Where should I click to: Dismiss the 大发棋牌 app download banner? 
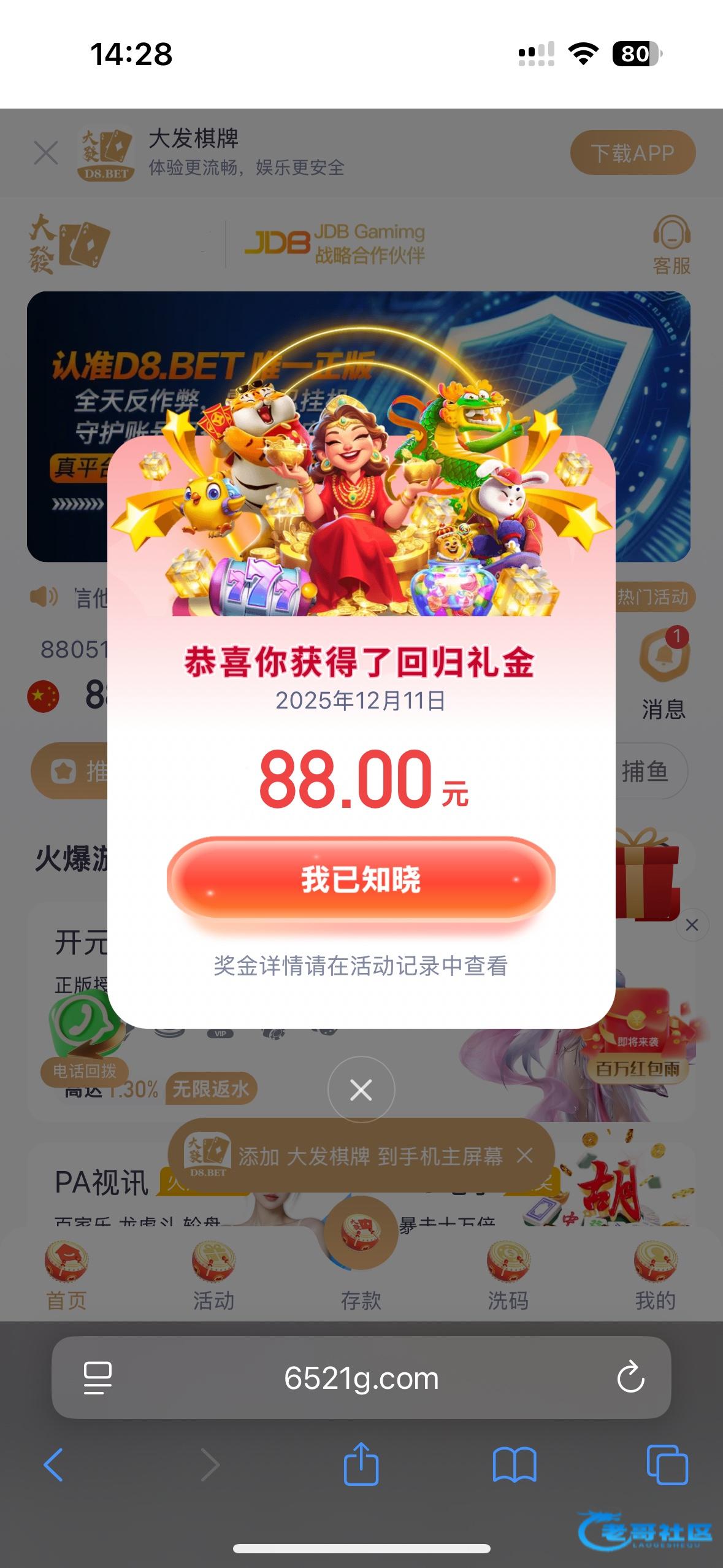46,153
